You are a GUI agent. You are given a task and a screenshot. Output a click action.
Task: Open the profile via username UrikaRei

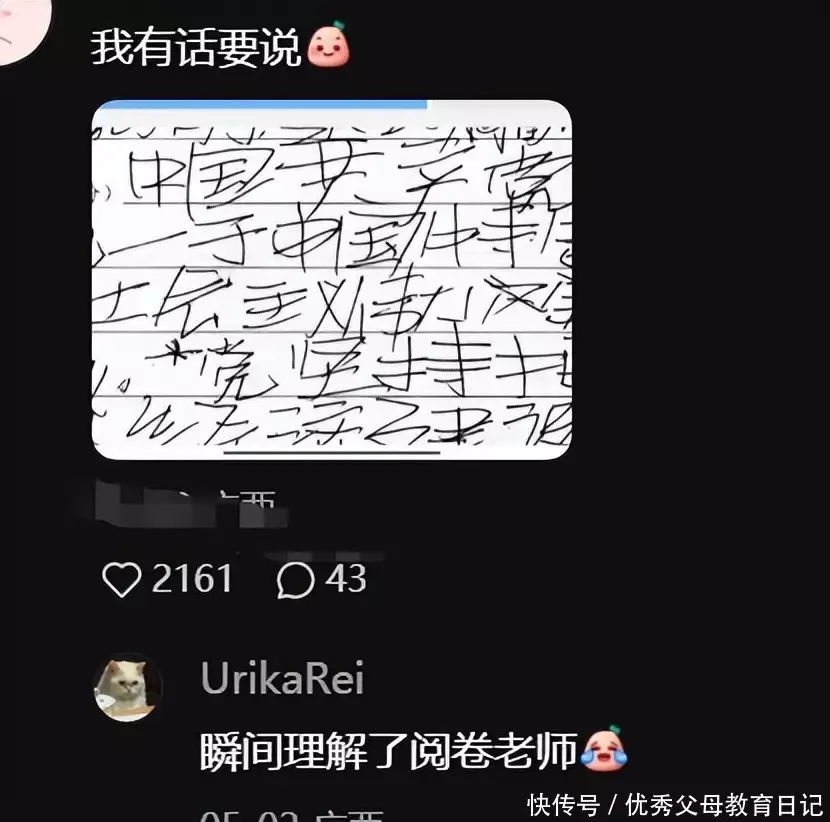[282, 680]
